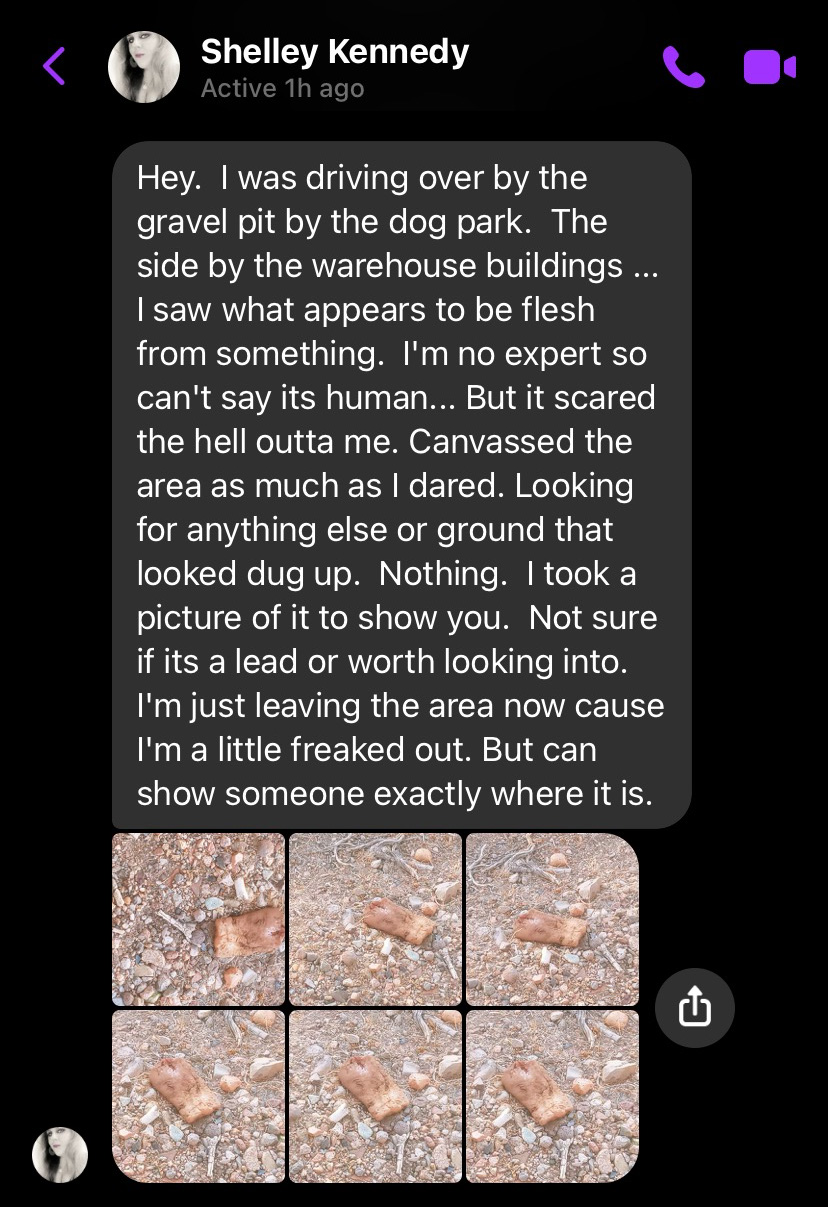Open the last photo in top row
Image resolution: width=828 pixels, height=1207 pixels.
tap(552, 919)
